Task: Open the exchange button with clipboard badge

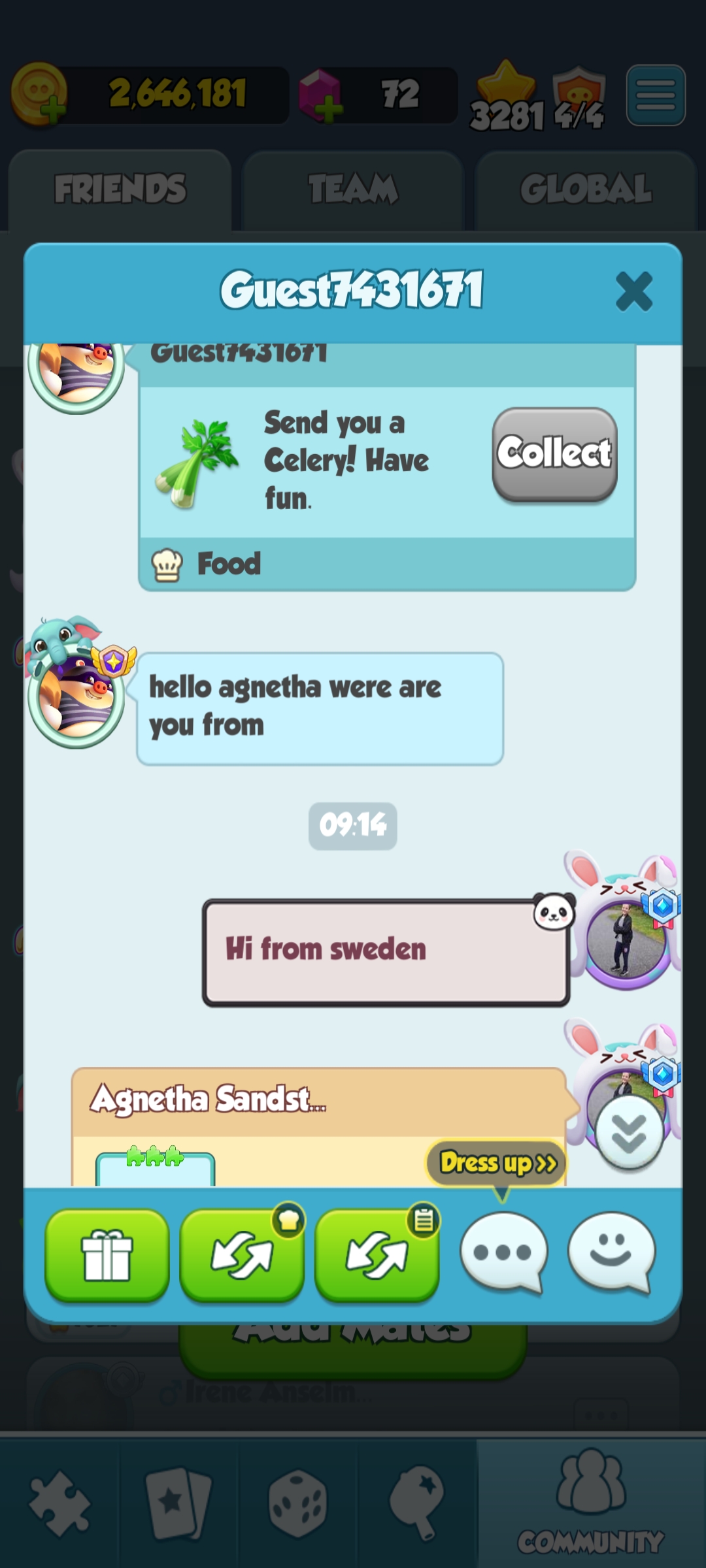Action: click(x=377, y=1254)
